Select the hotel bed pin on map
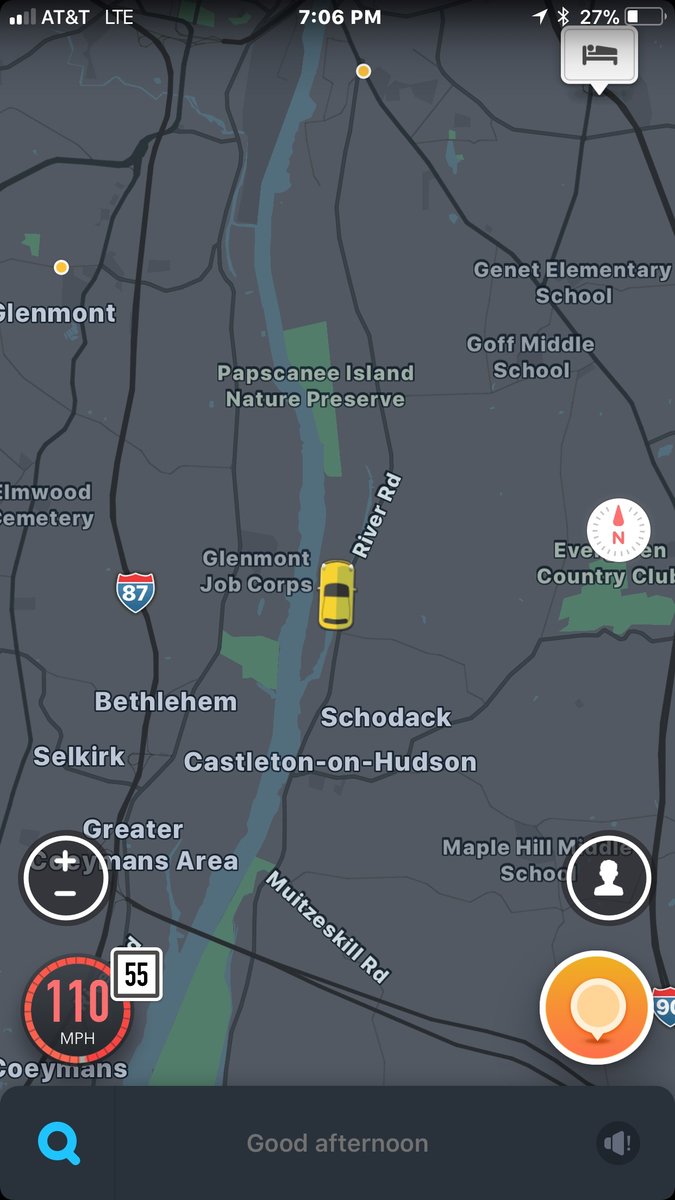Viewport: 675px width, 1200px height. (597, 56)
